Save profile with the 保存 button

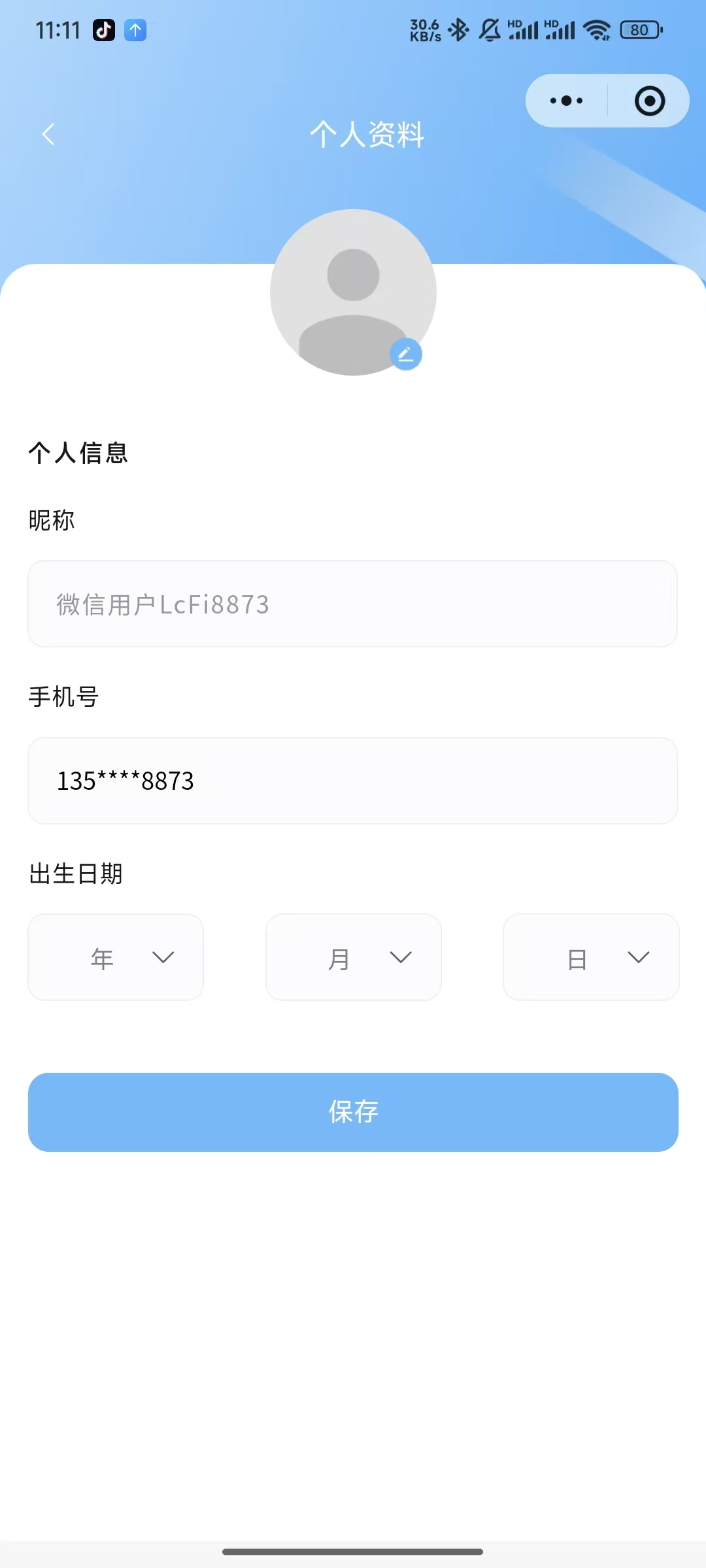point(353,1112)
